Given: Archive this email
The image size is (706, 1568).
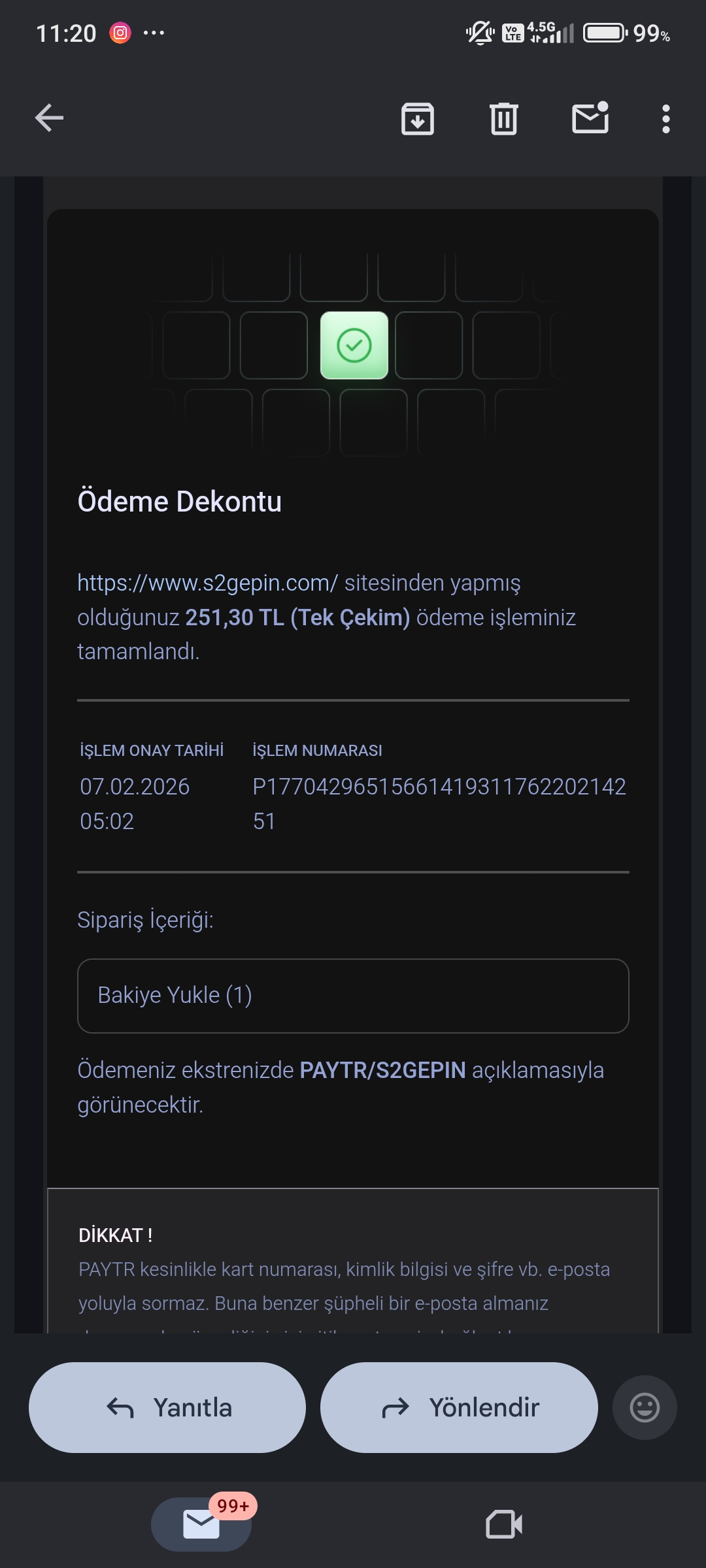Looking at the screenshot, I should point(417,119).
